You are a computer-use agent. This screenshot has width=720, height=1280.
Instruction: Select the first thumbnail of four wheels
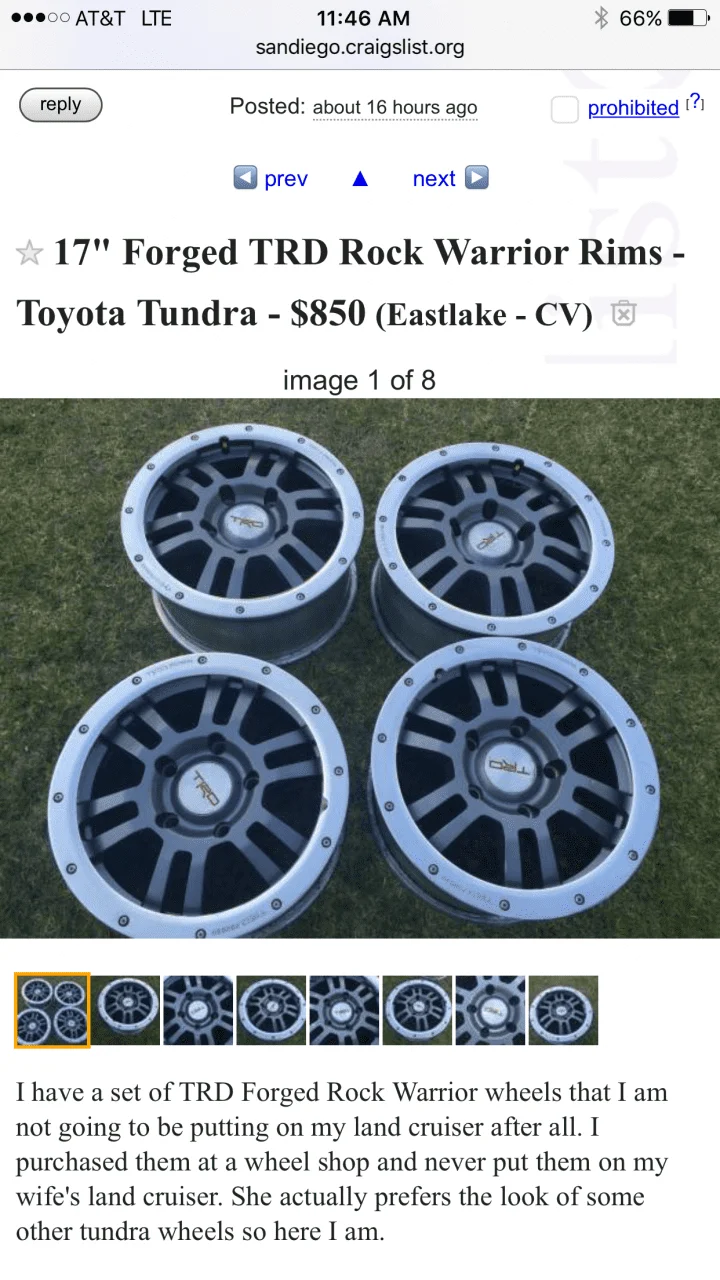tap(52, 1010)
